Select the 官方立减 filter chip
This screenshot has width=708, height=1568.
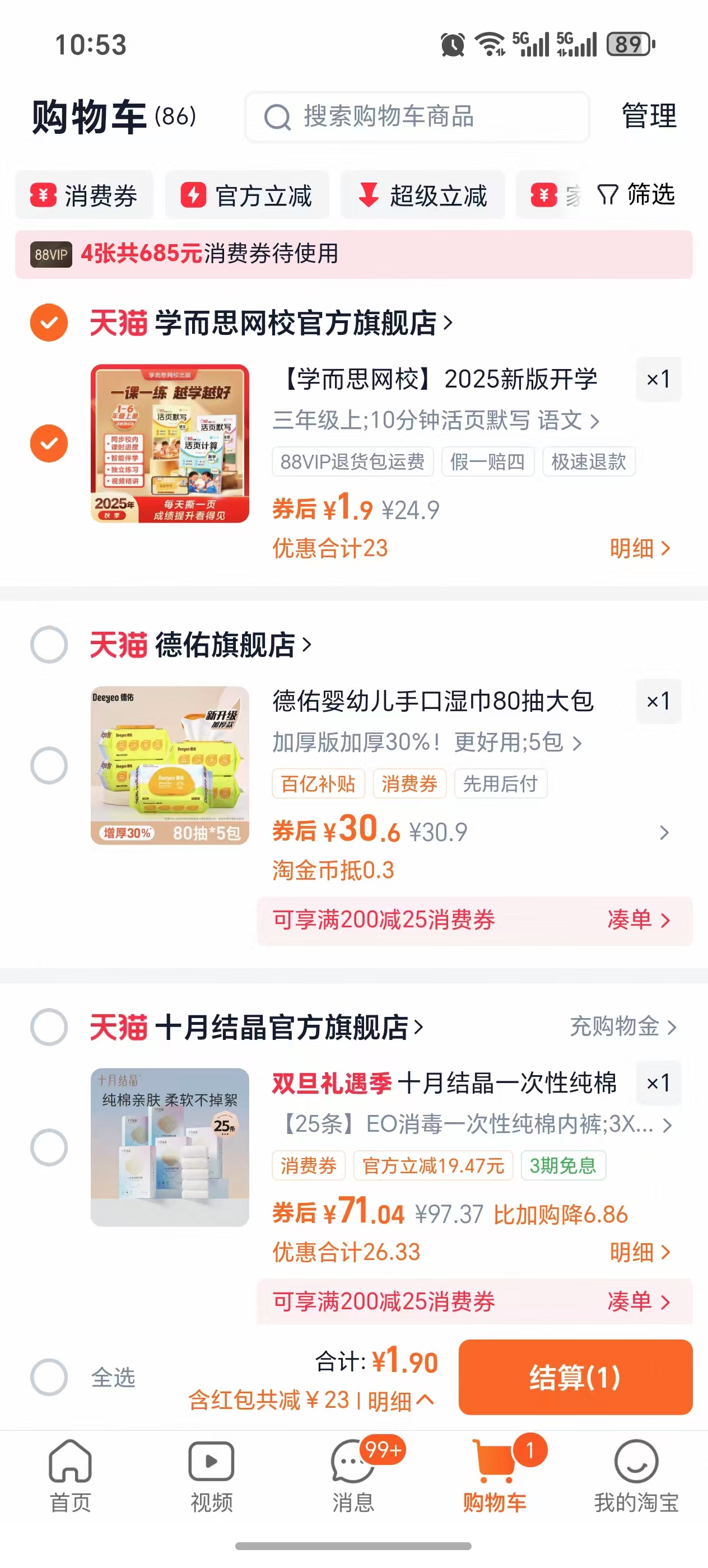tap(247, 195)
